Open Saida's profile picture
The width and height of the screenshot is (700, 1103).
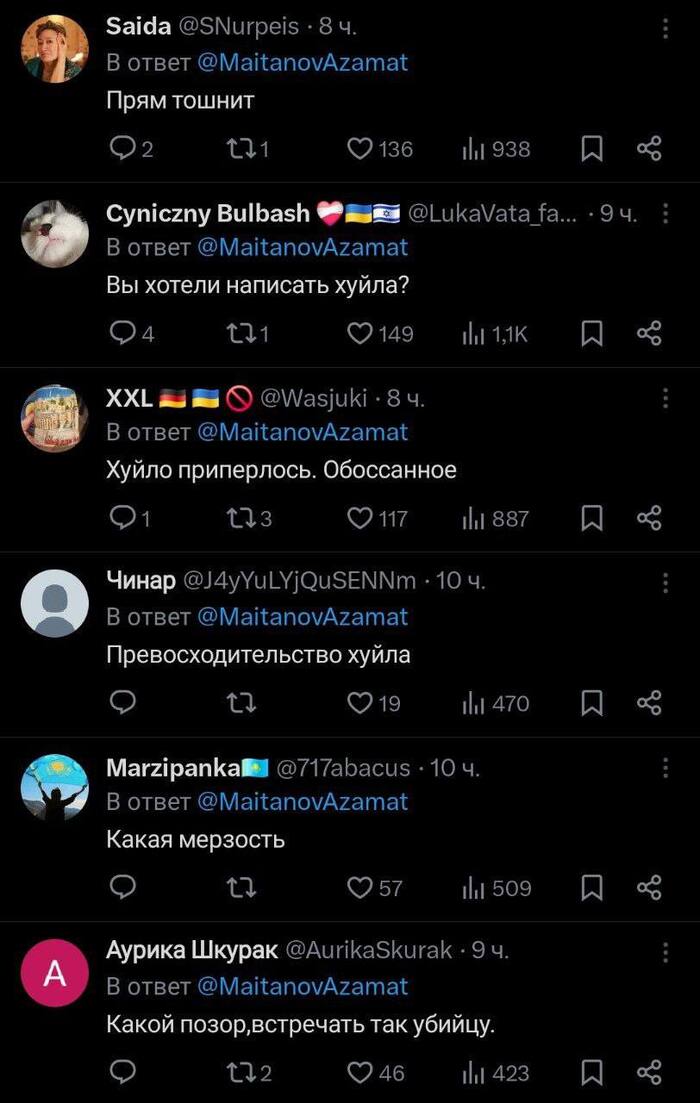[x=55, y=49]
